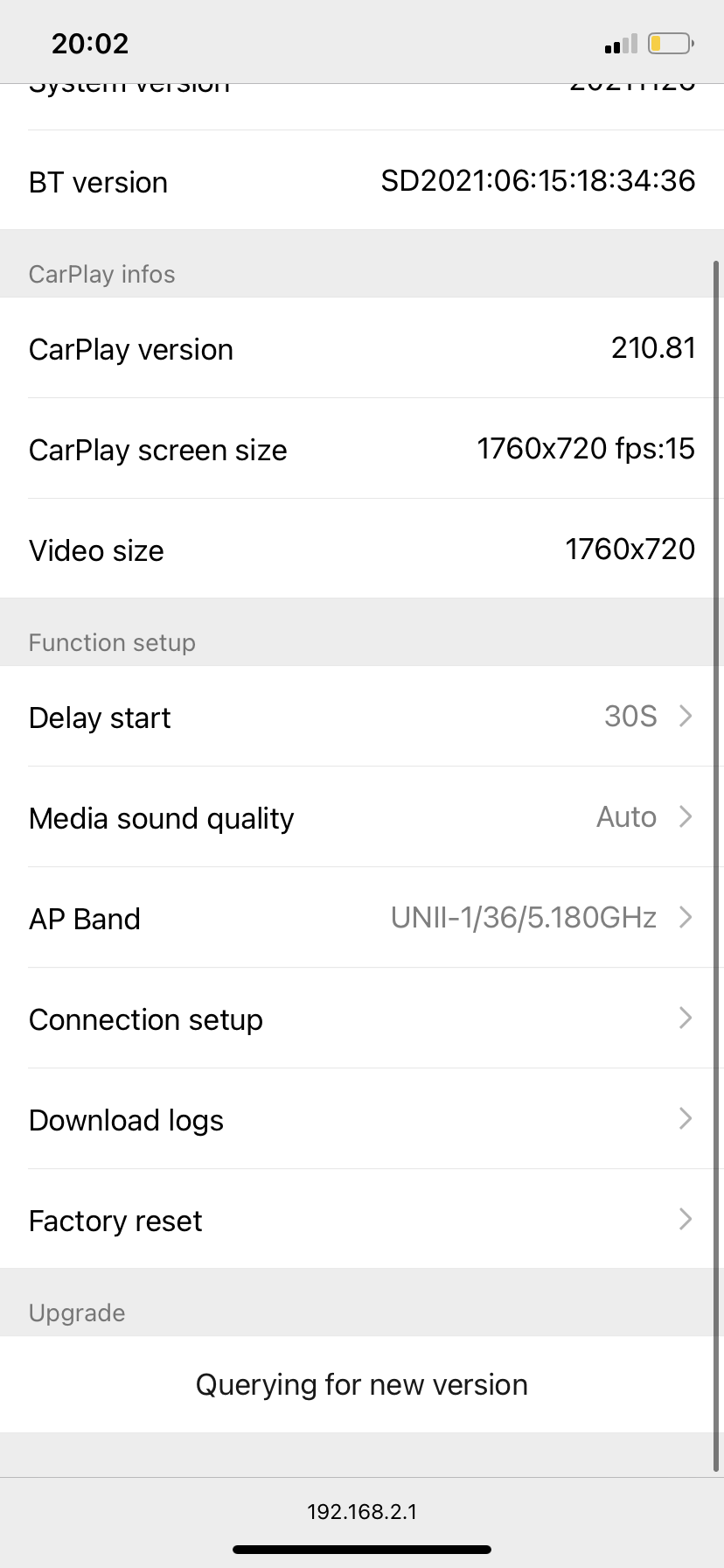
Task: Tap Querying for new version
Action: tap(362, 1384)
